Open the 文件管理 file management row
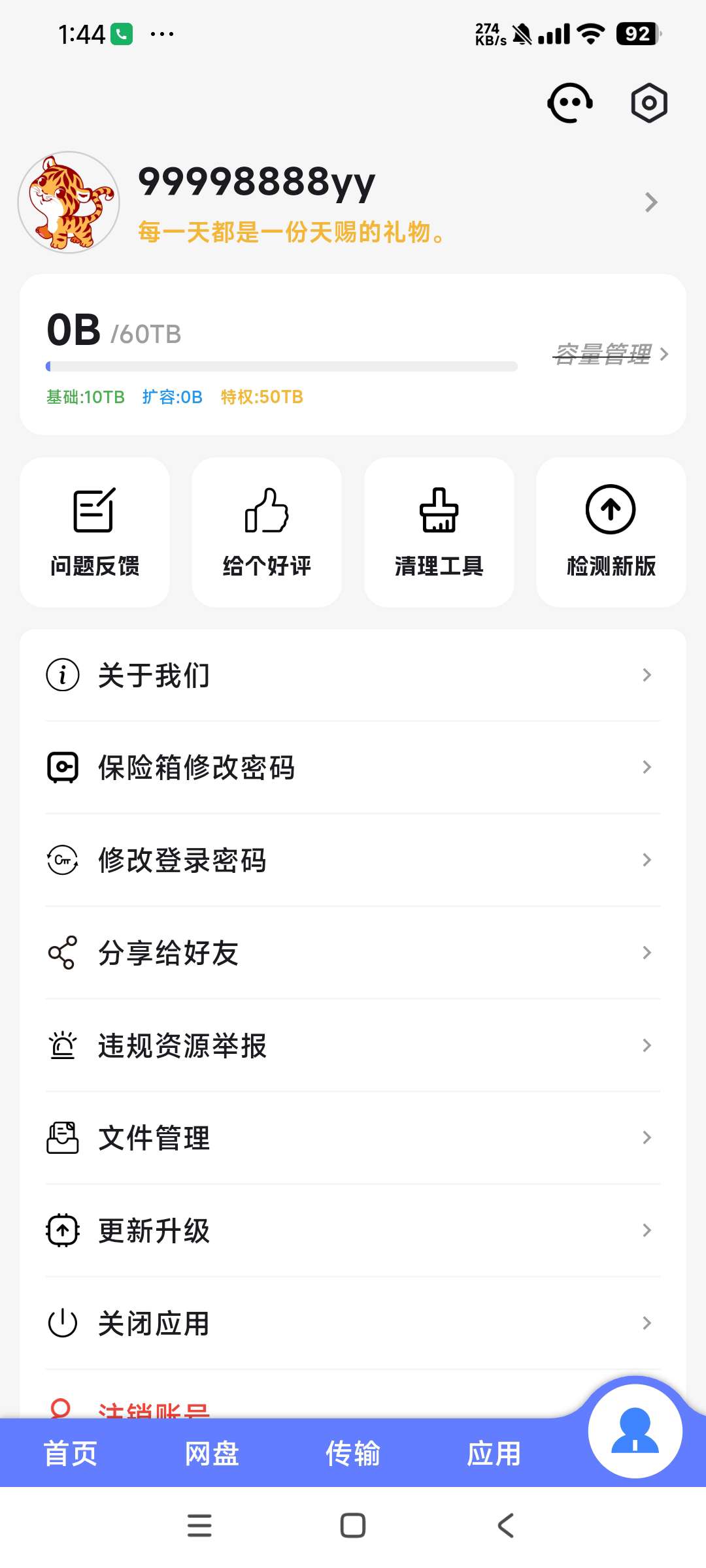706x1568 pixels. pos(353,1138)
